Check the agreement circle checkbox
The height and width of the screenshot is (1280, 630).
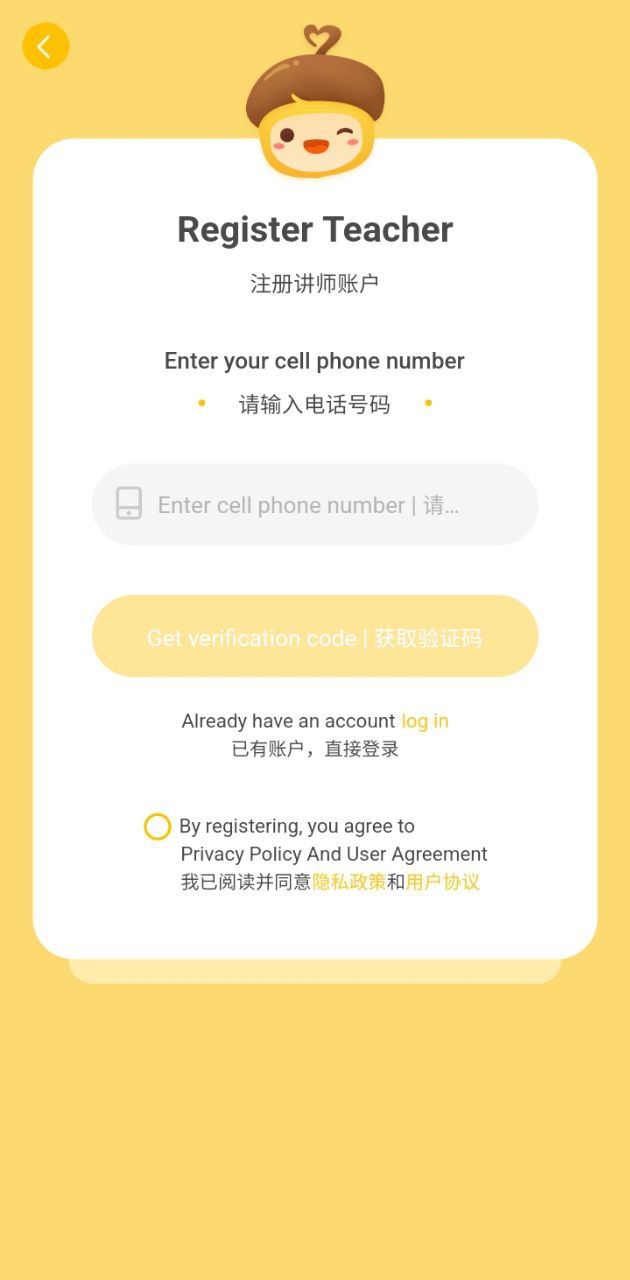tap(157, 827)
